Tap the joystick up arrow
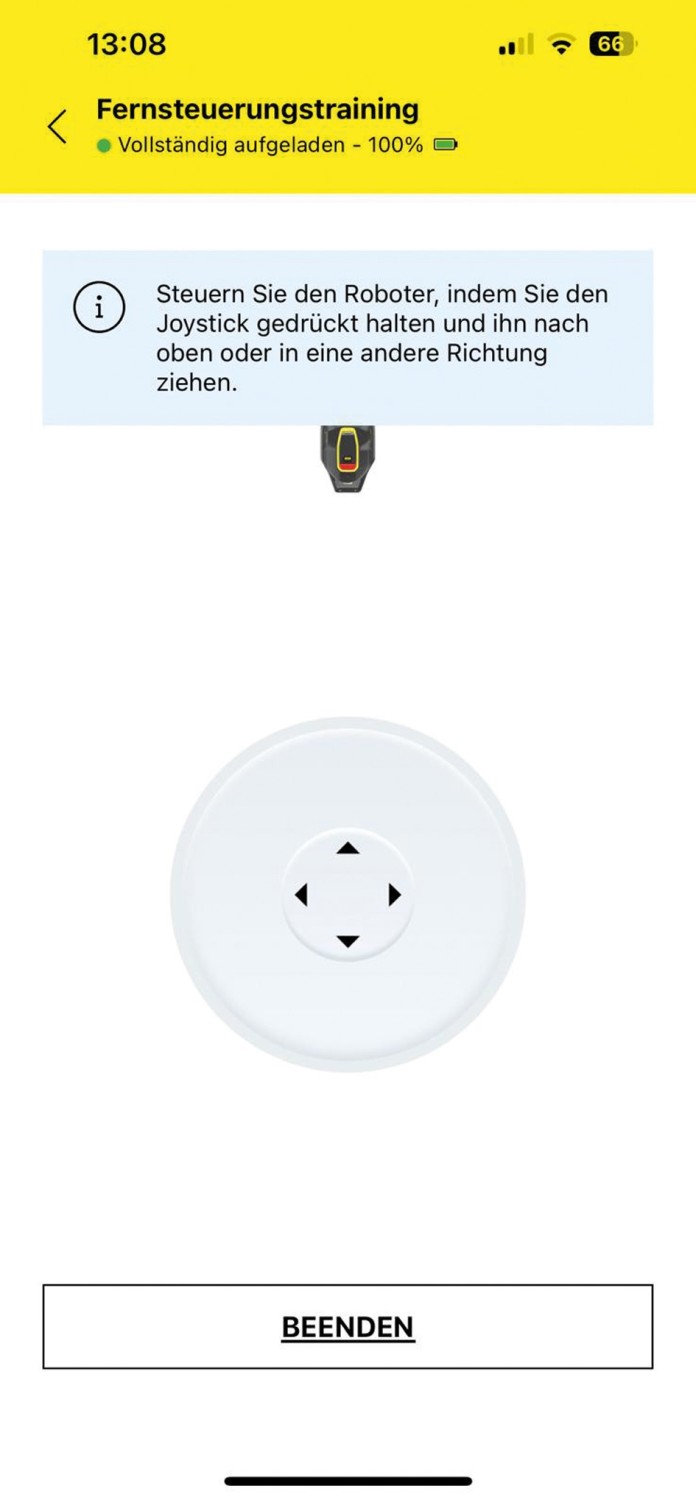 (347, 849)
